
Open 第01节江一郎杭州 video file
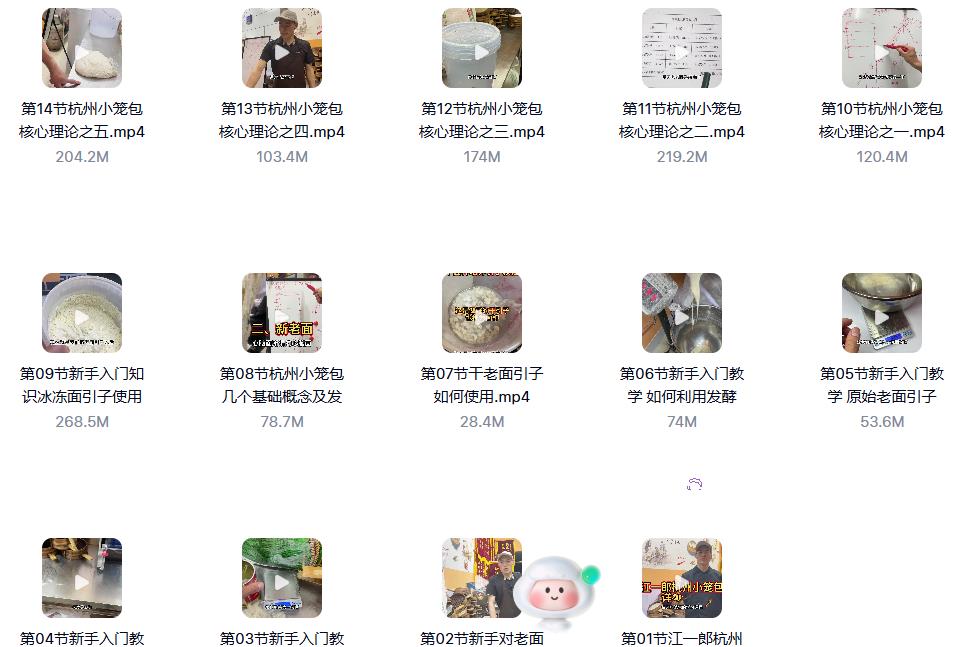pyautogui.click(x=682, y=579)
